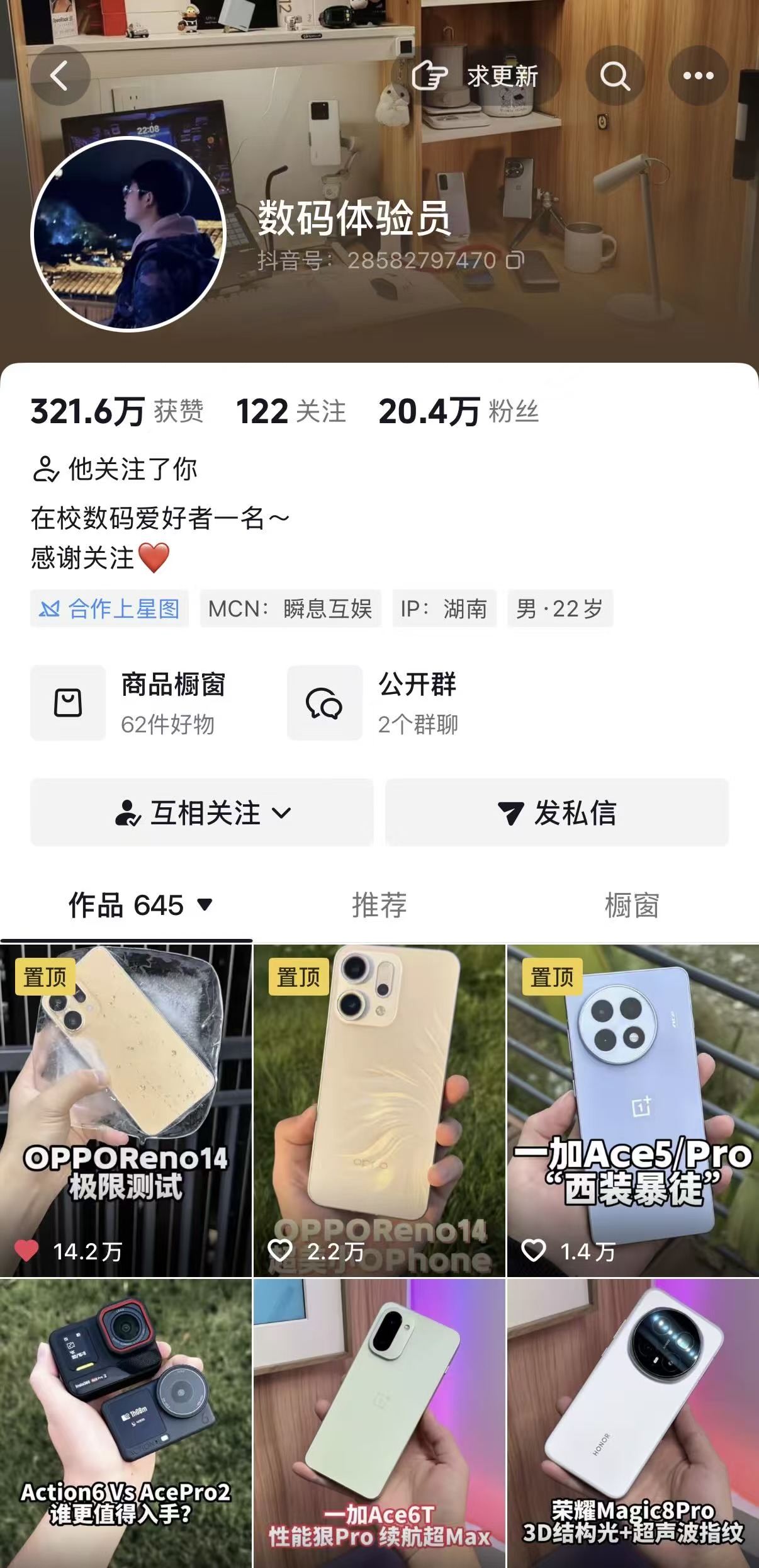Copy the Douyin ID number
Image resolution: width=759 pixels, height=1568 pixels.
515,260
